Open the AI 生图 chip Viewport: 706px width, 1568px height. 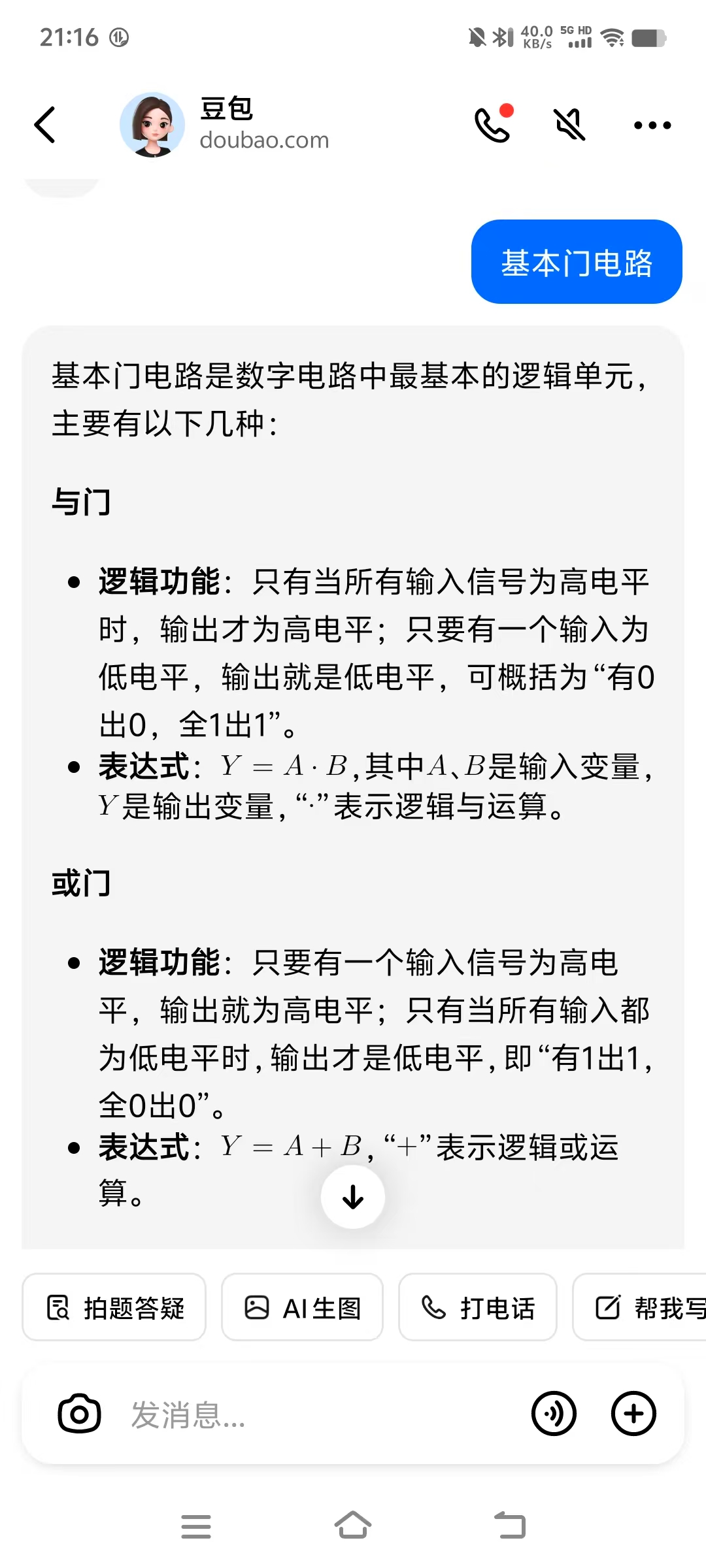click(302, 1307)
